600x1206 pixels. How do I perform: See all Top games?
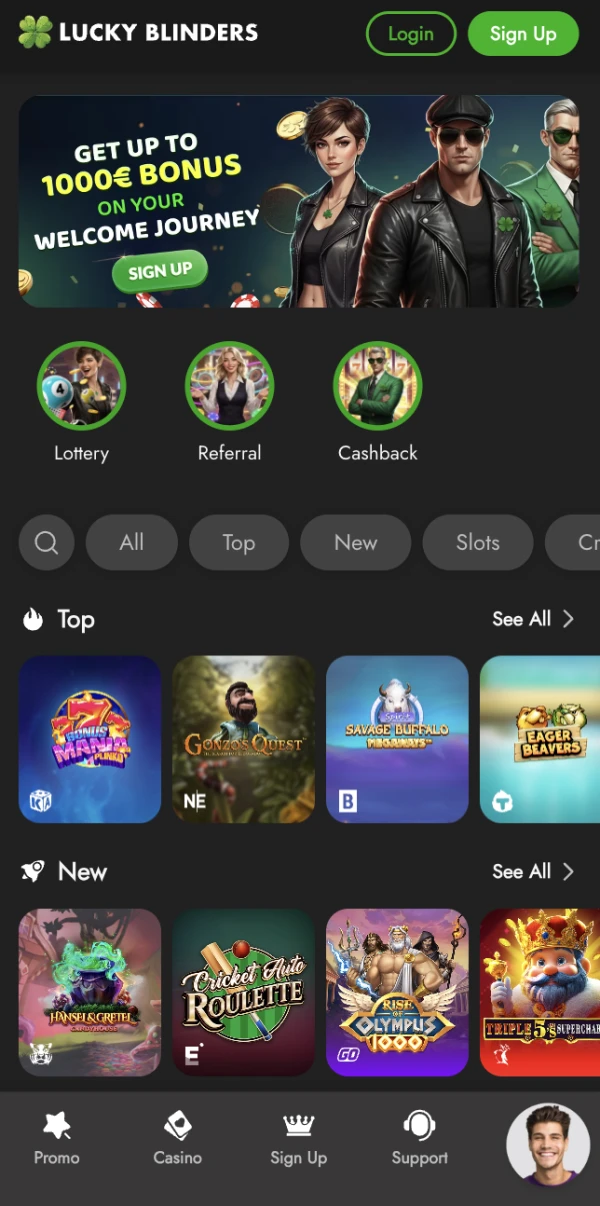pos(532,619)
